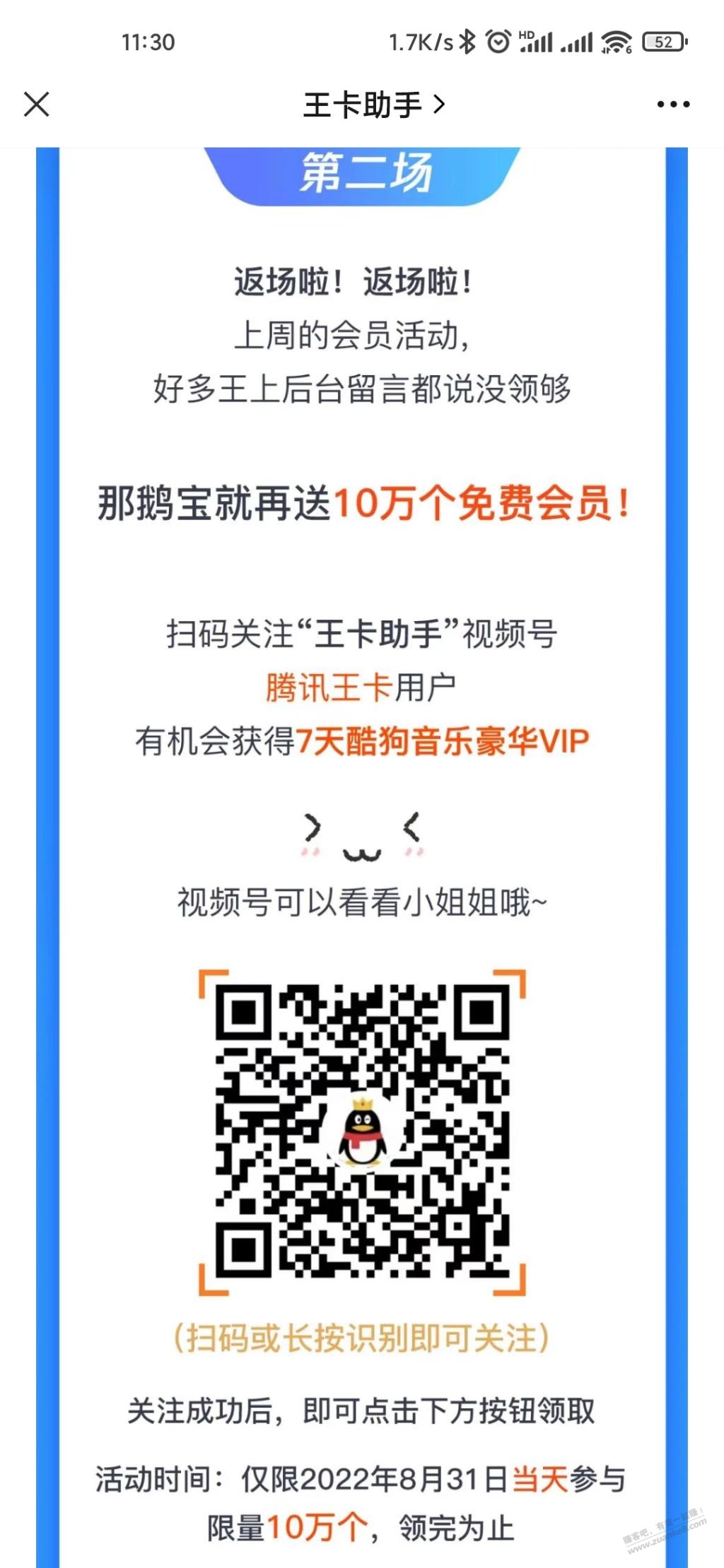Close the 王卡助手 page
The height and width of the screenshot is (1568, 724).
pos(37,105)
